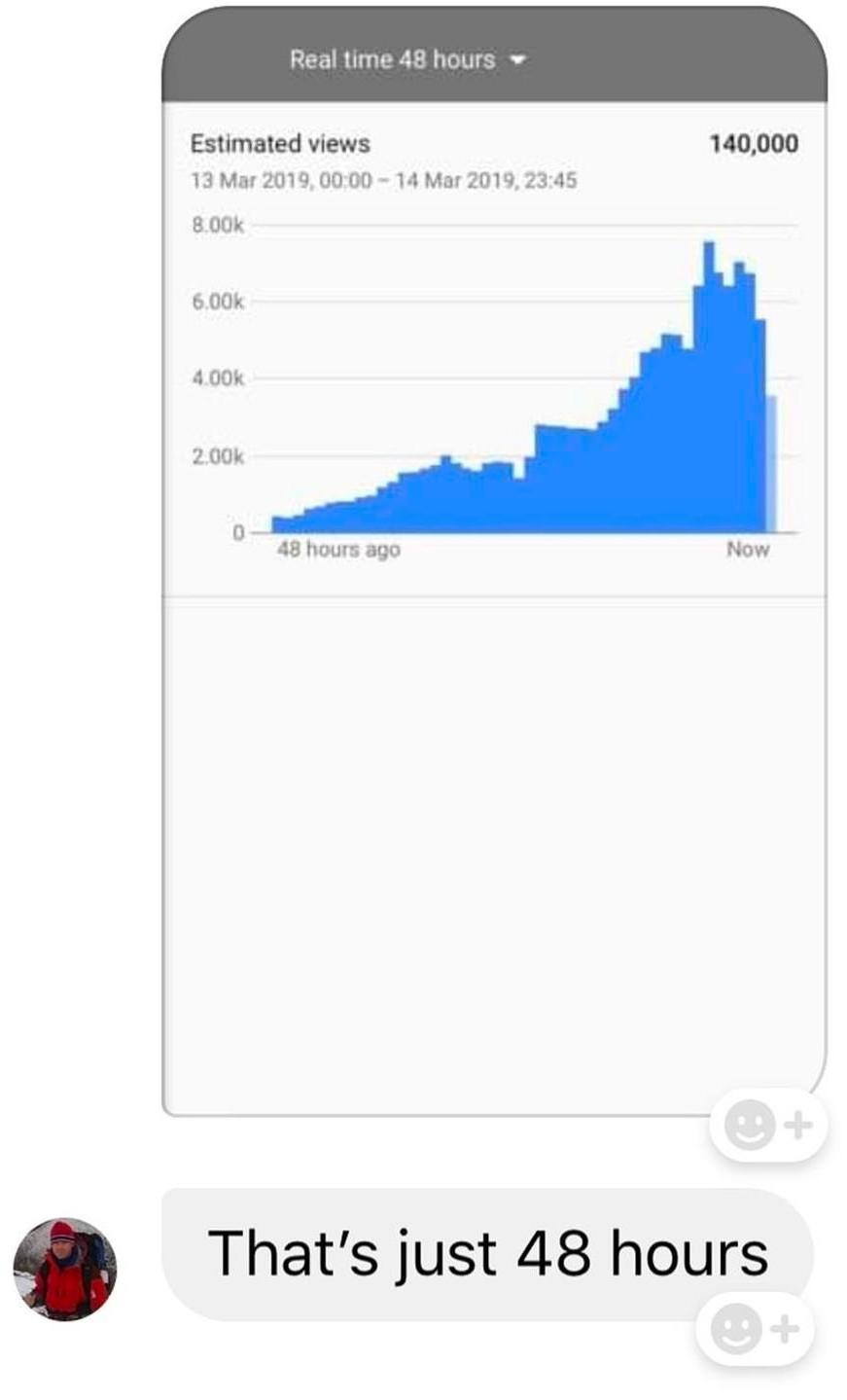Open the sender's profile picture

point(64,1268)
